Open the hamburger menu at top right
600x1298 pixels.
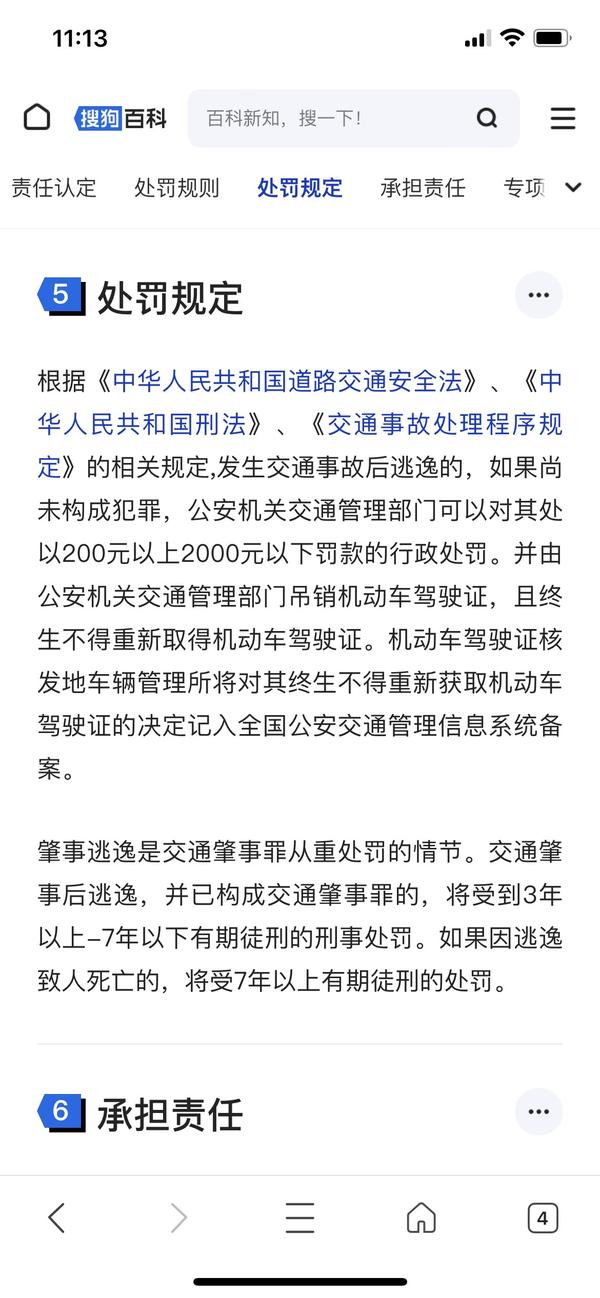click(563, 118)
